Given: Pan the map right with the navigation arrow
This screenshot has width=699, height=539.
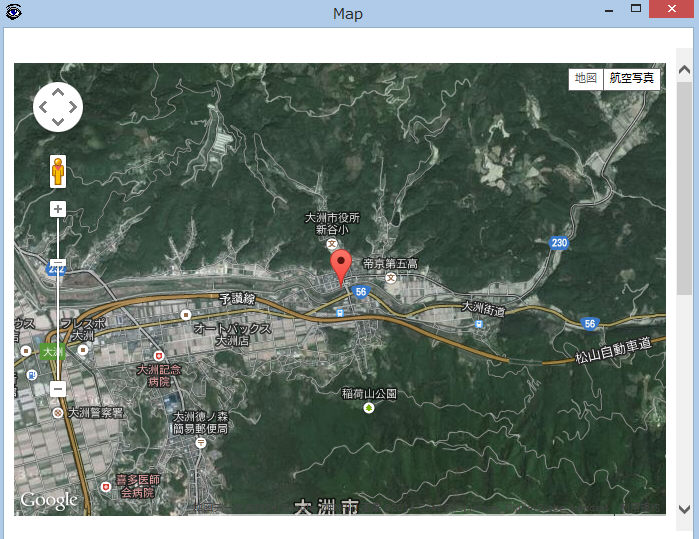Looking at the screenshot, I should click(x=73, y=107).
